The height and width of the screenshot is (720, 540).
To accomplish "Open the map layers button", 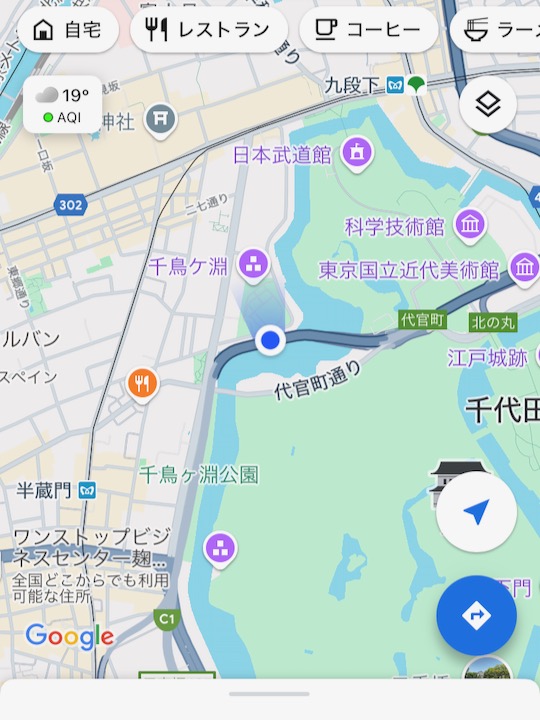I will click(x=488, y=105).
